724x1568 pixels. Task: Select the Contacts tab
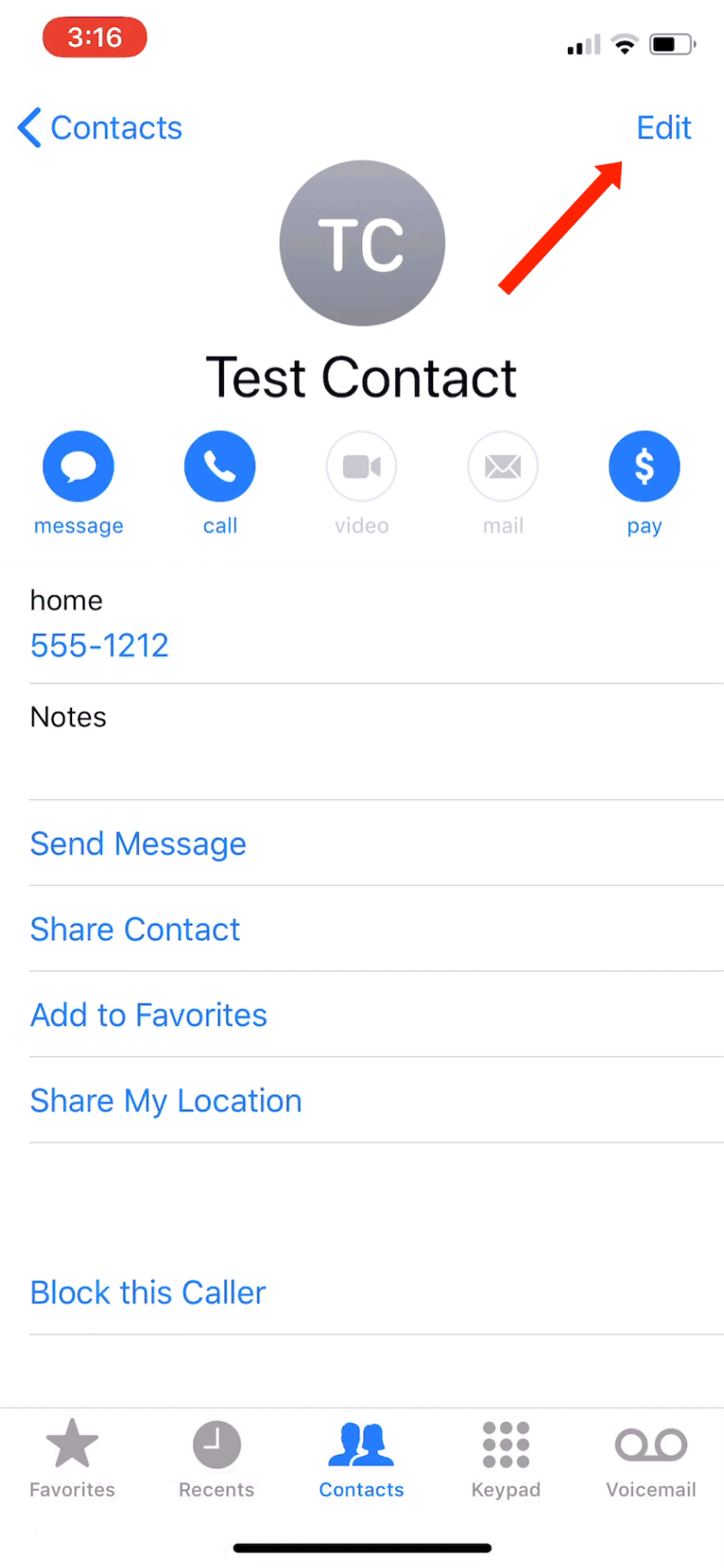[361, 1457]
